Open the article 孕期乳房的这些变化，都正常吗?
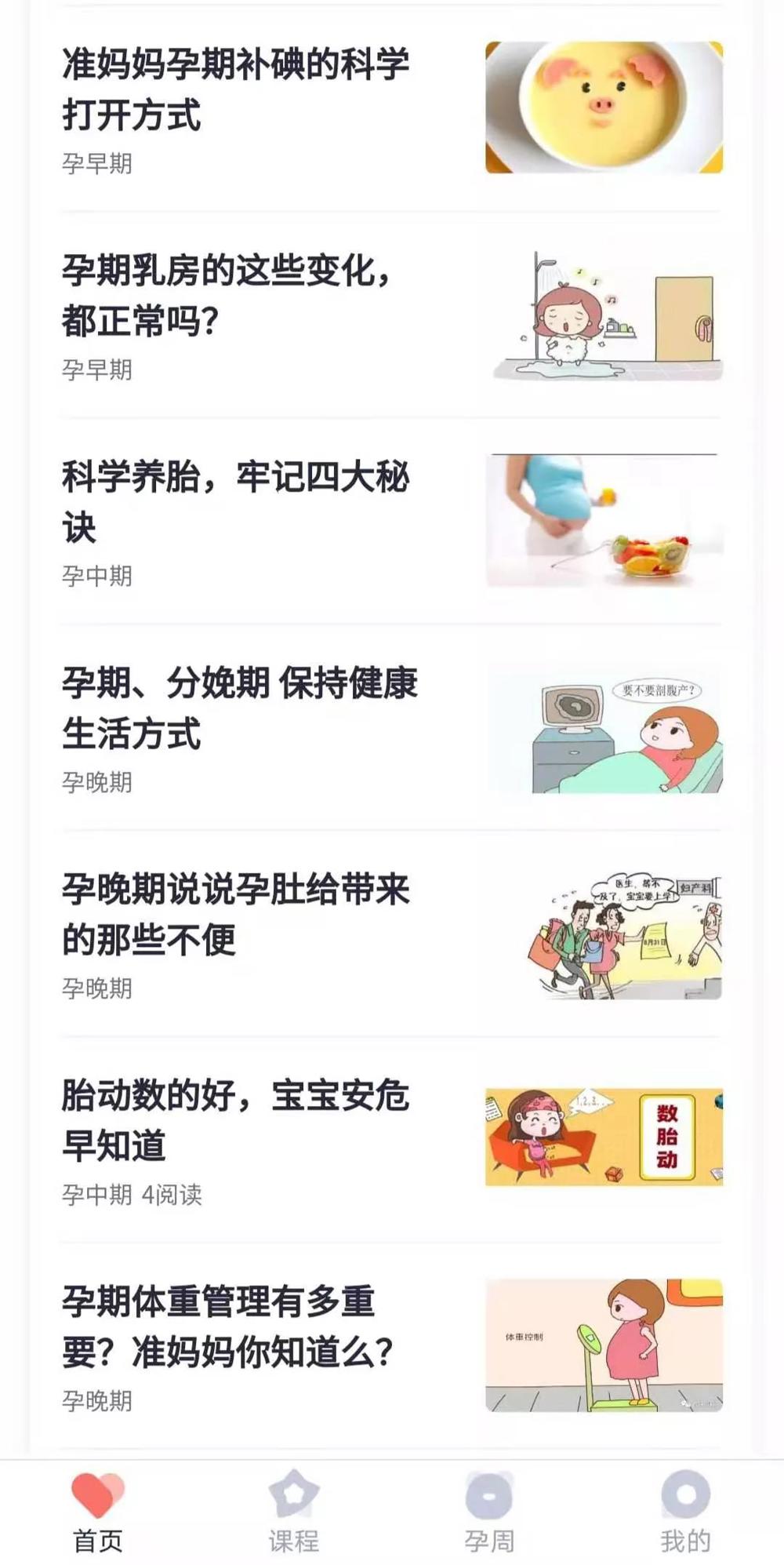 pyautogui.click(x=391, y=315)
